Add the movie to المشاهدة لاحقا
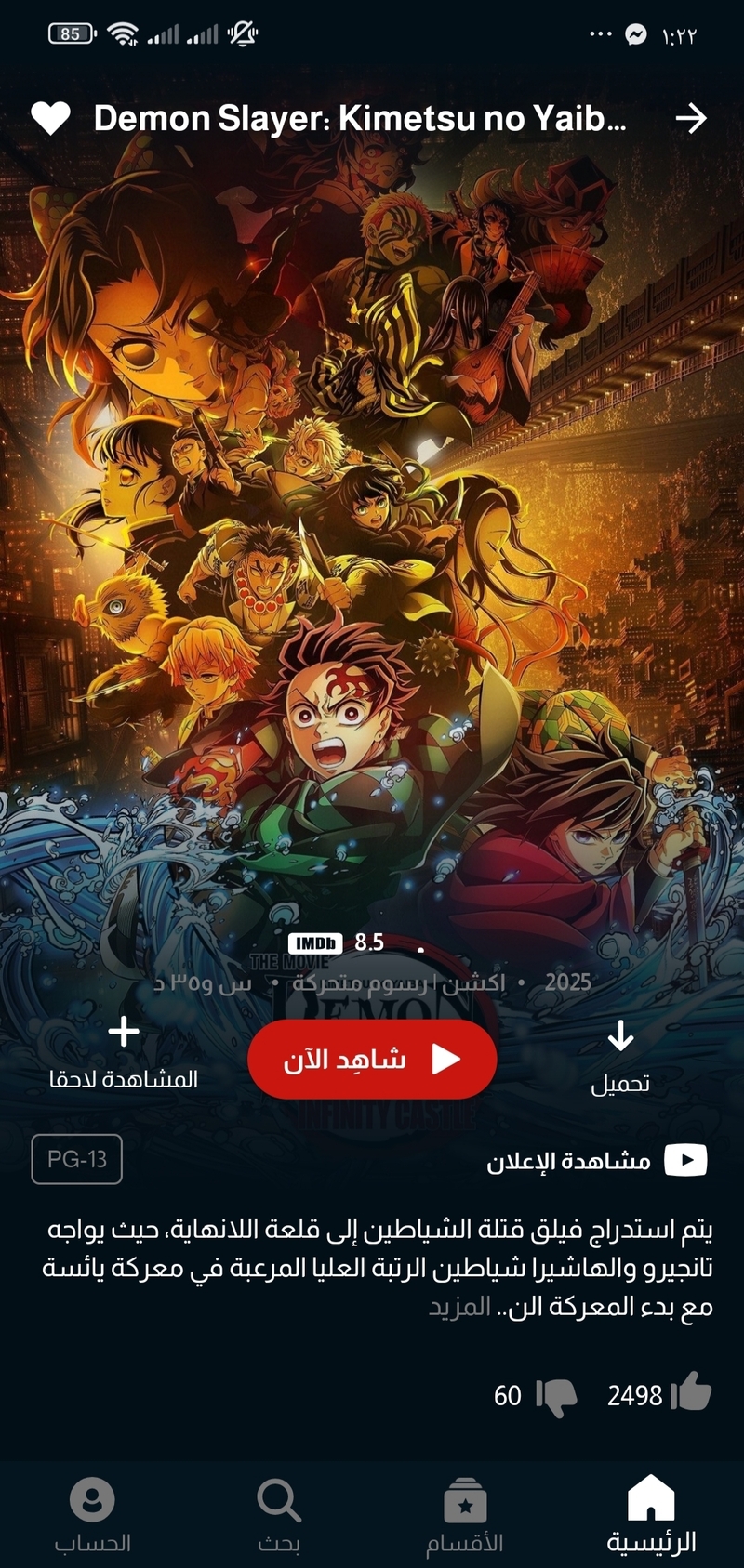 [x=124, y=1053]
